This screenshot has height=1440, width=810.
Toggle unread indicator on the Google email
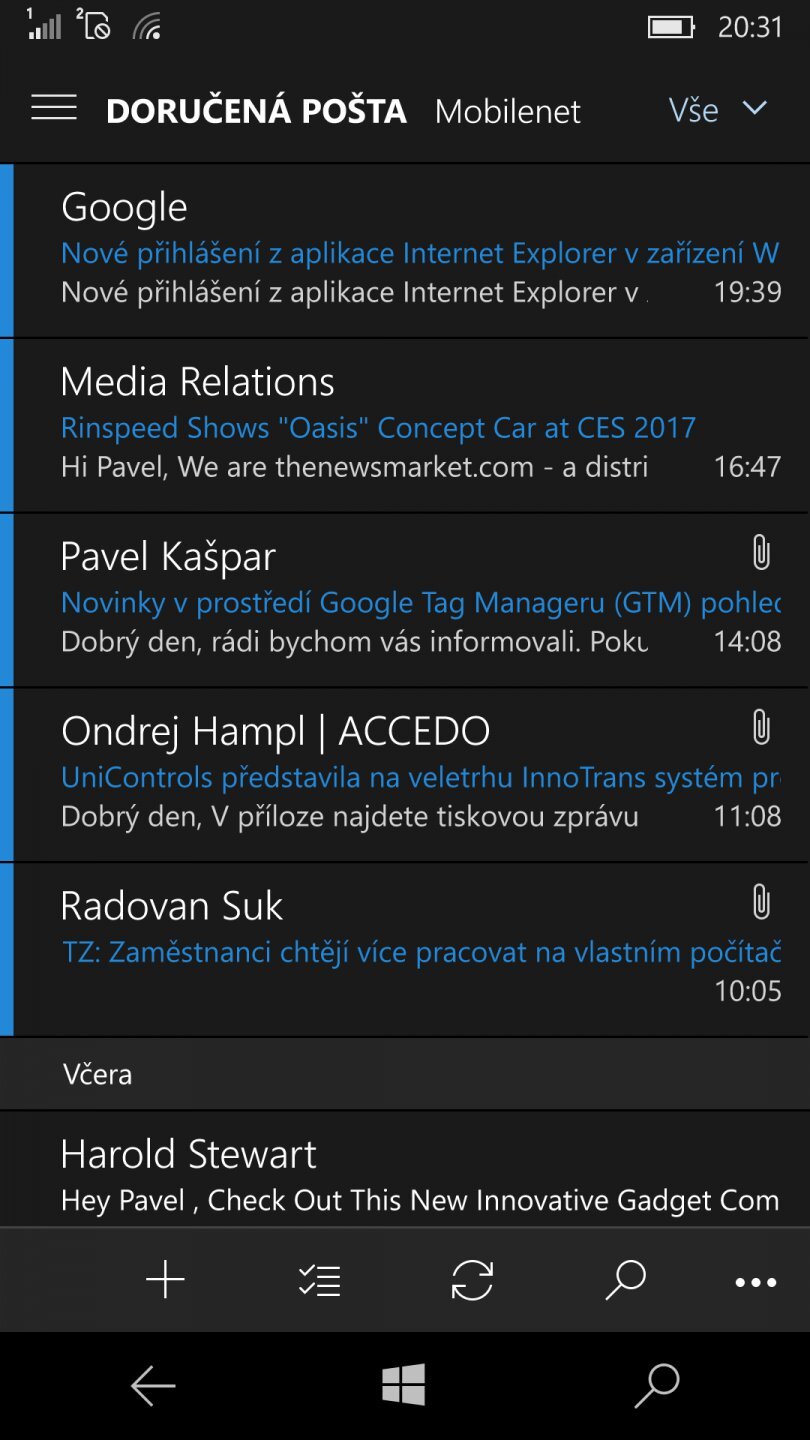tap(6, 250)
